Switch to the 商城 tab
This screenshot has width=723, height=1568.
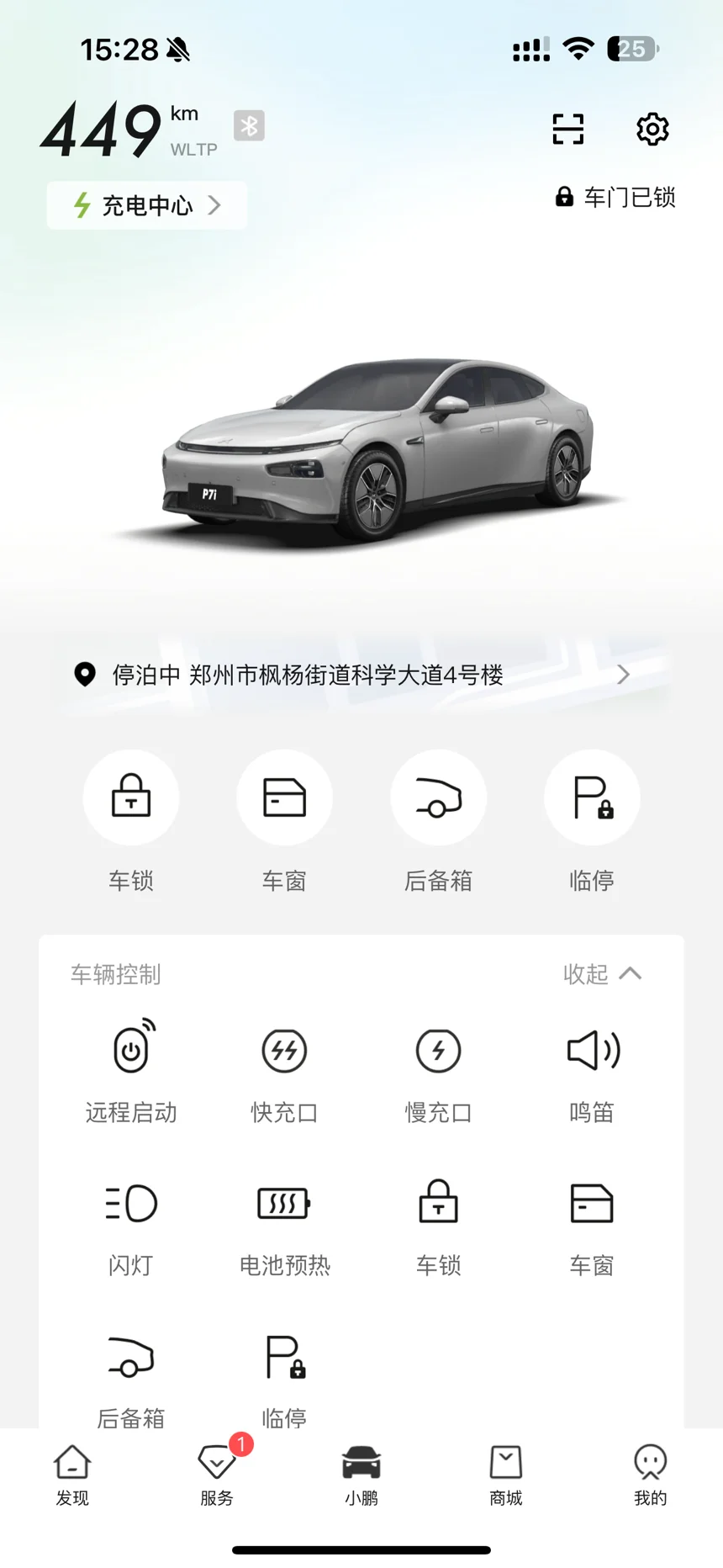pos(506,1474)
